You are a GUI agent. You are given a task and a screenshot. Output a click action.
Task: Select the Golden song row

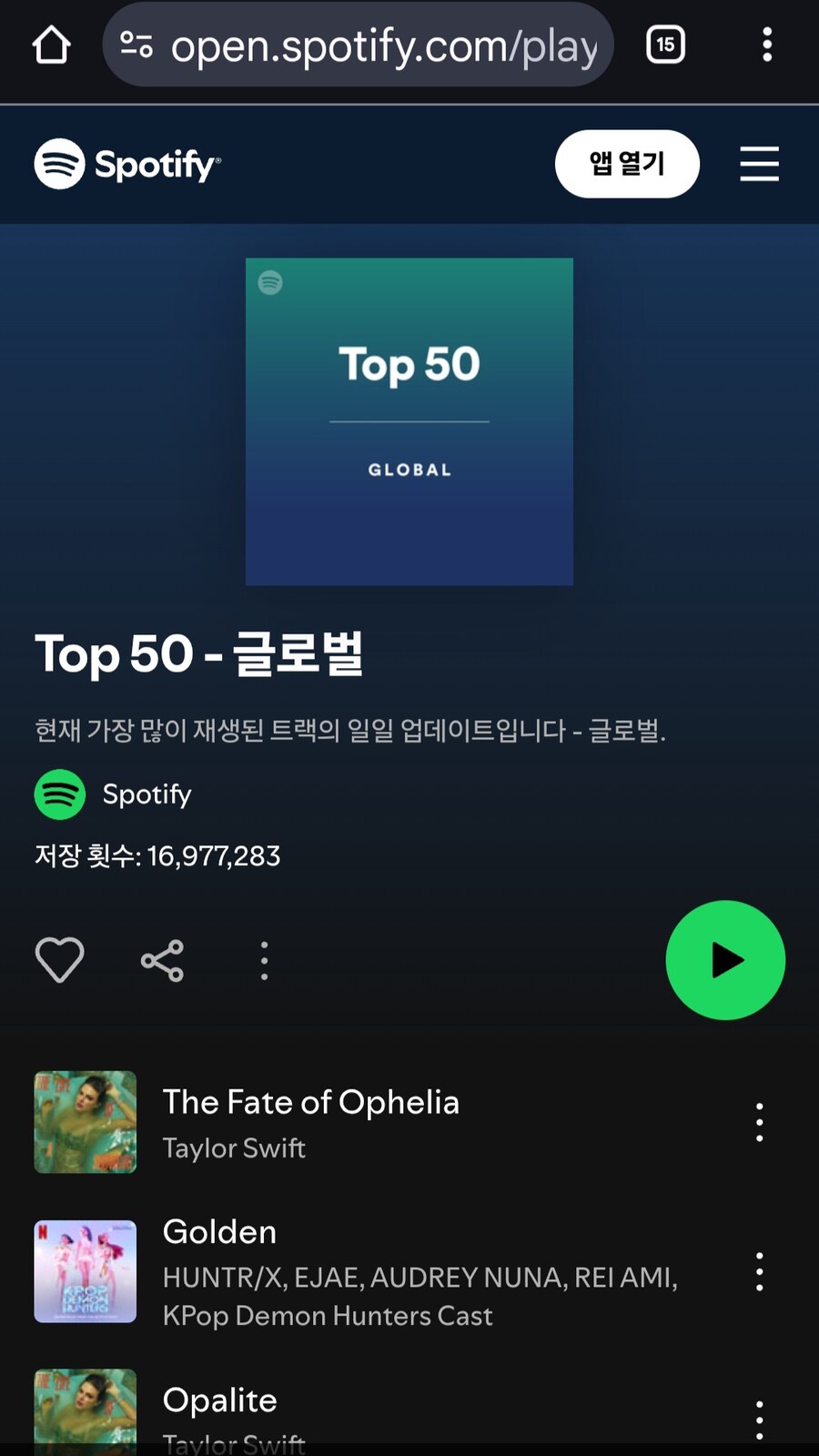364,1272
